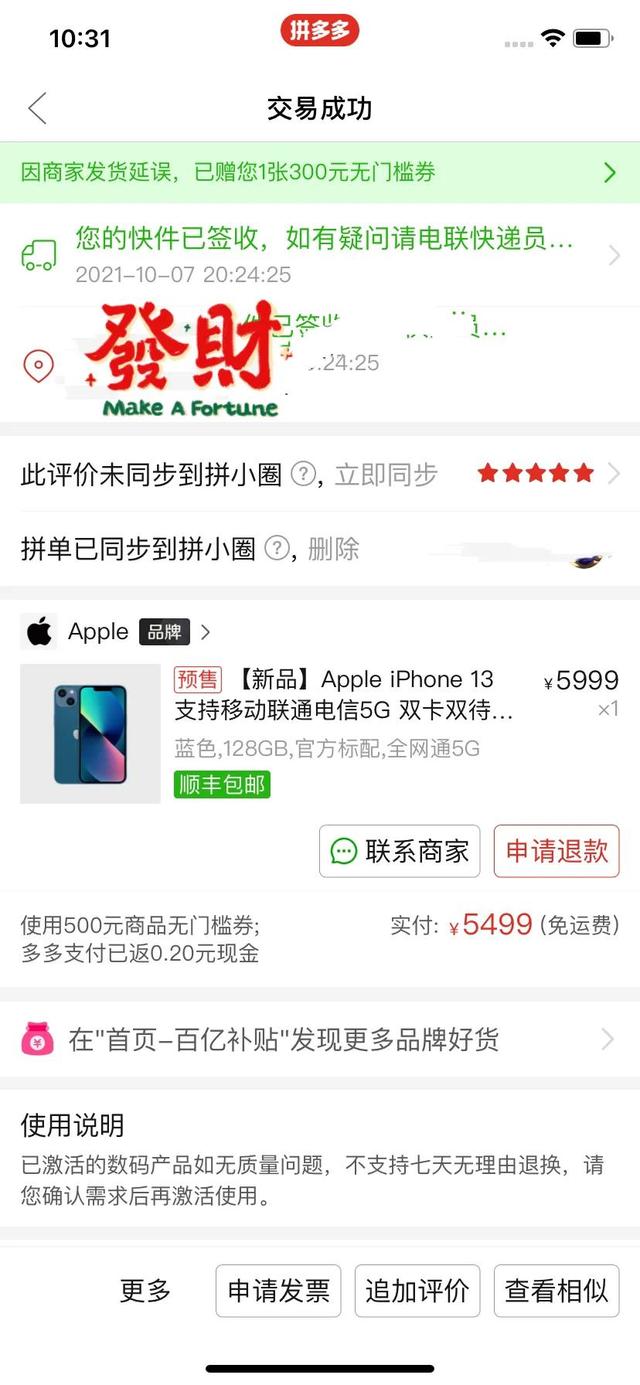
Task: Open the help icon beside 拼单已同步到拼小圈
Action: pos(276,548)
